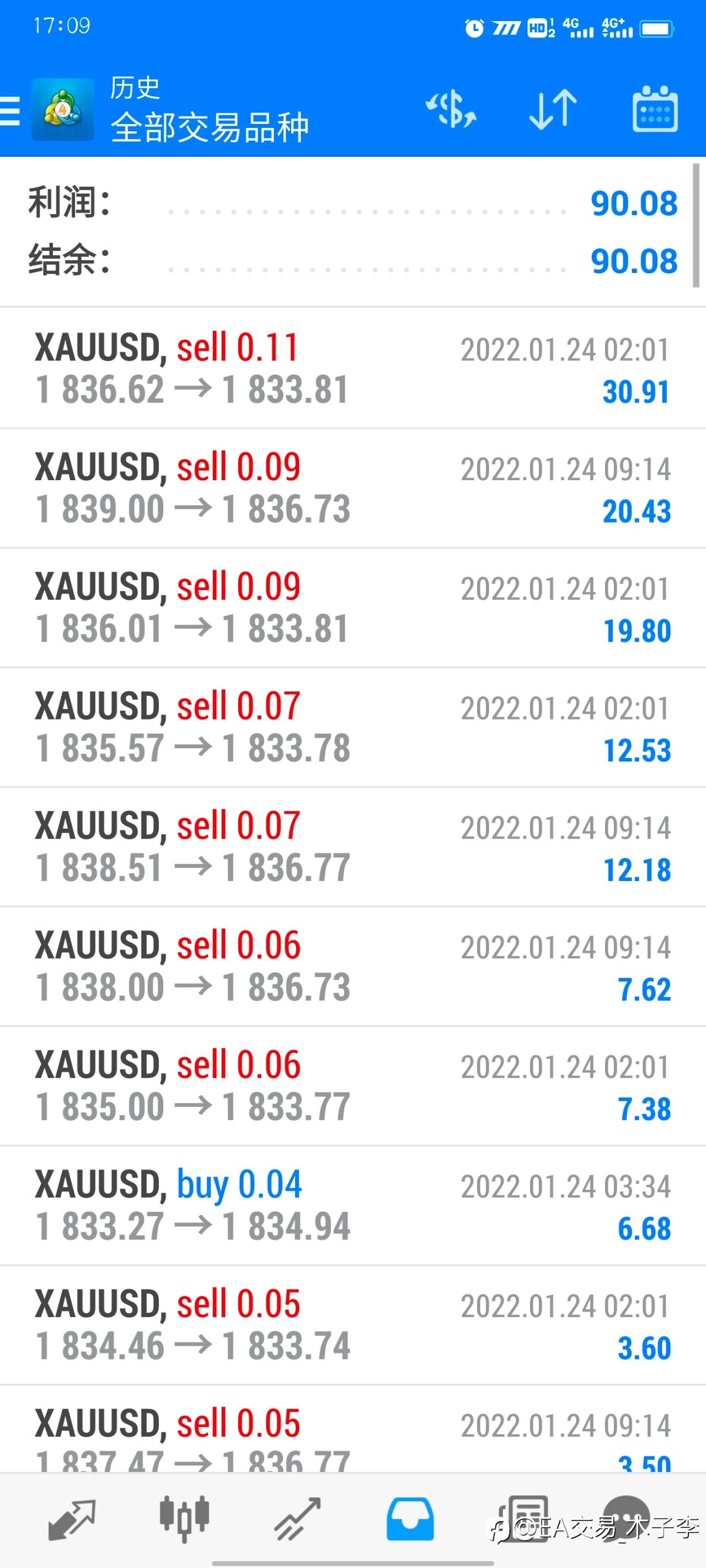Open the buy 0.04 trade with profit 6.68

(x=352, y=1205)
